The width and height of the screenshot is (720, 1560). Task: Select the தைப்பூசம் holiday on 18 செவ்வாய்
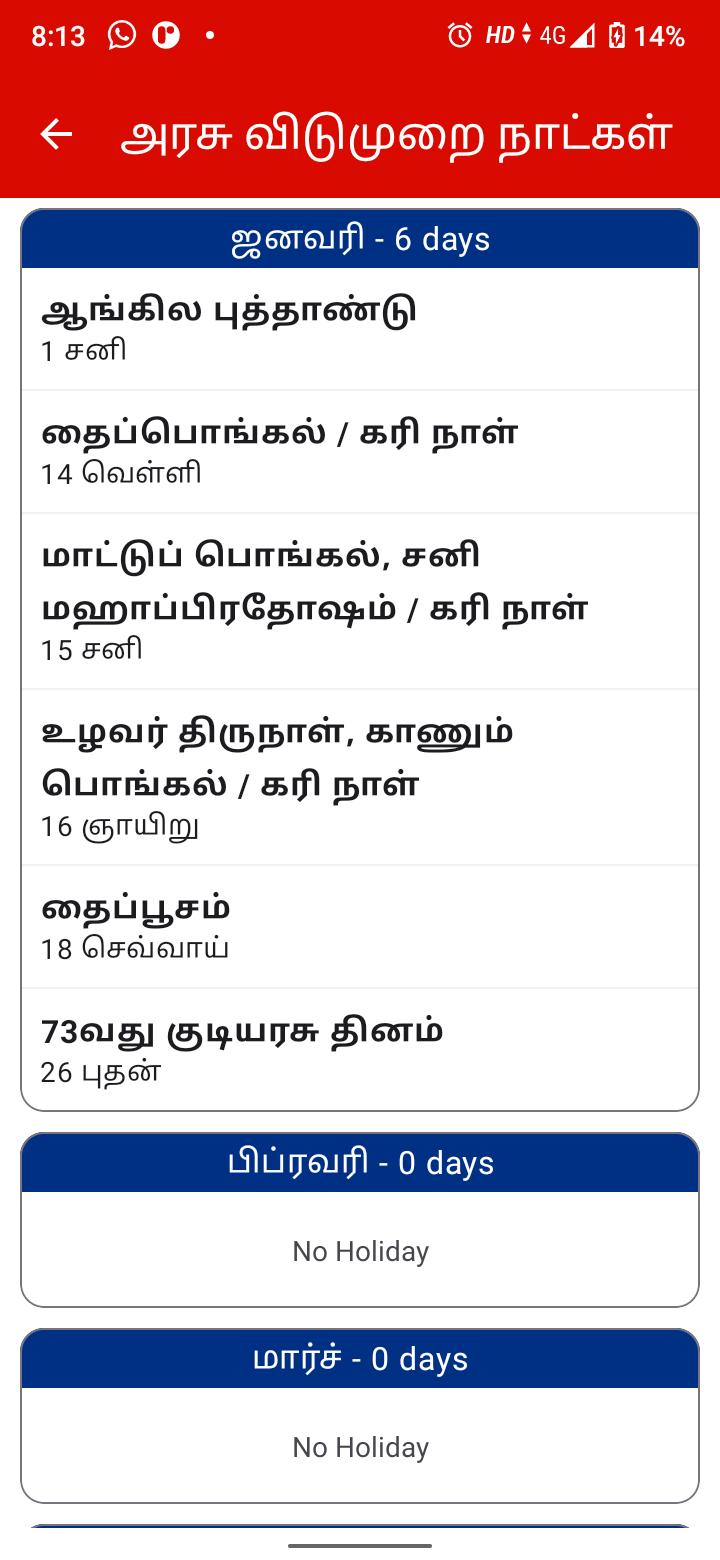click(360, 927)
